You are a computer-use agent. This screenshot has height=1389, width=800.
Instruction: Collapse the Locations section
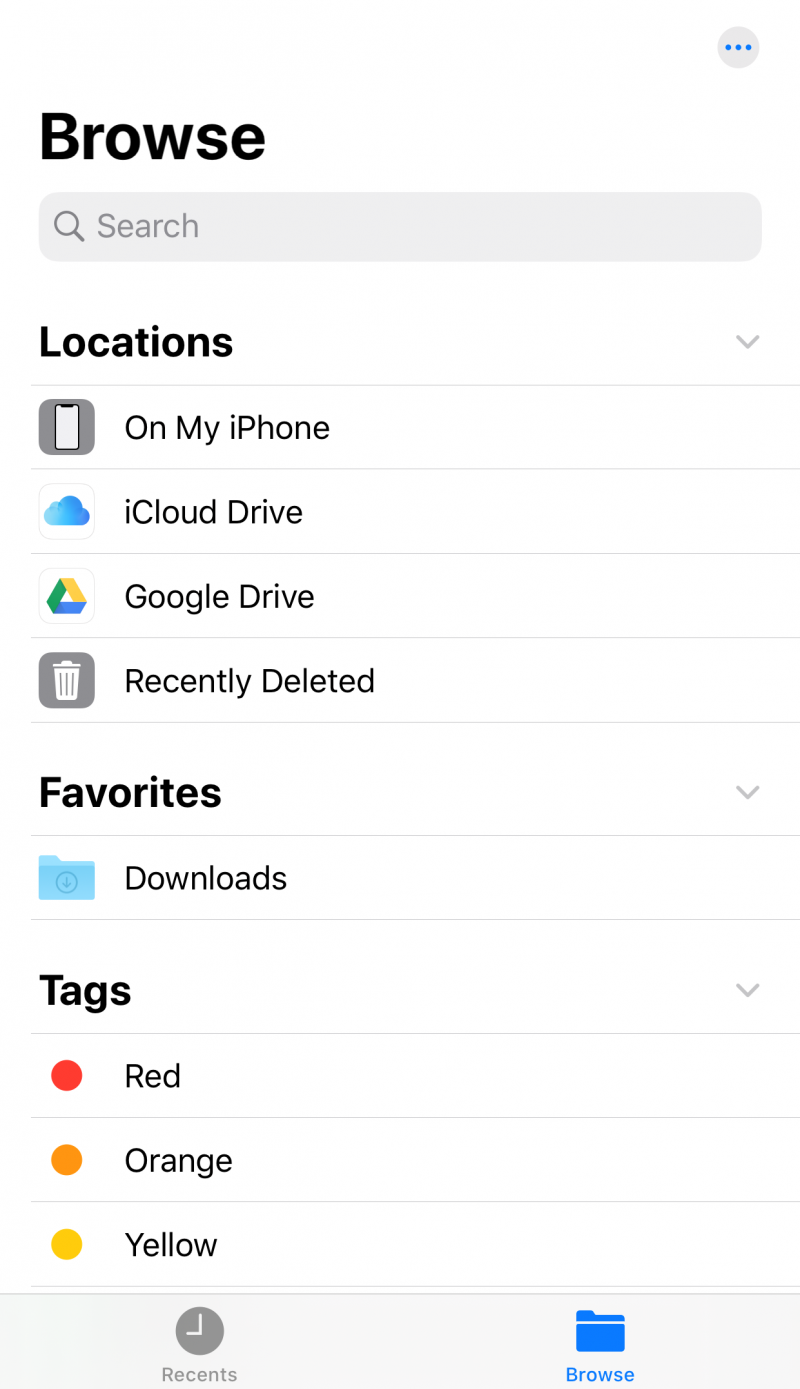point(747,342)
